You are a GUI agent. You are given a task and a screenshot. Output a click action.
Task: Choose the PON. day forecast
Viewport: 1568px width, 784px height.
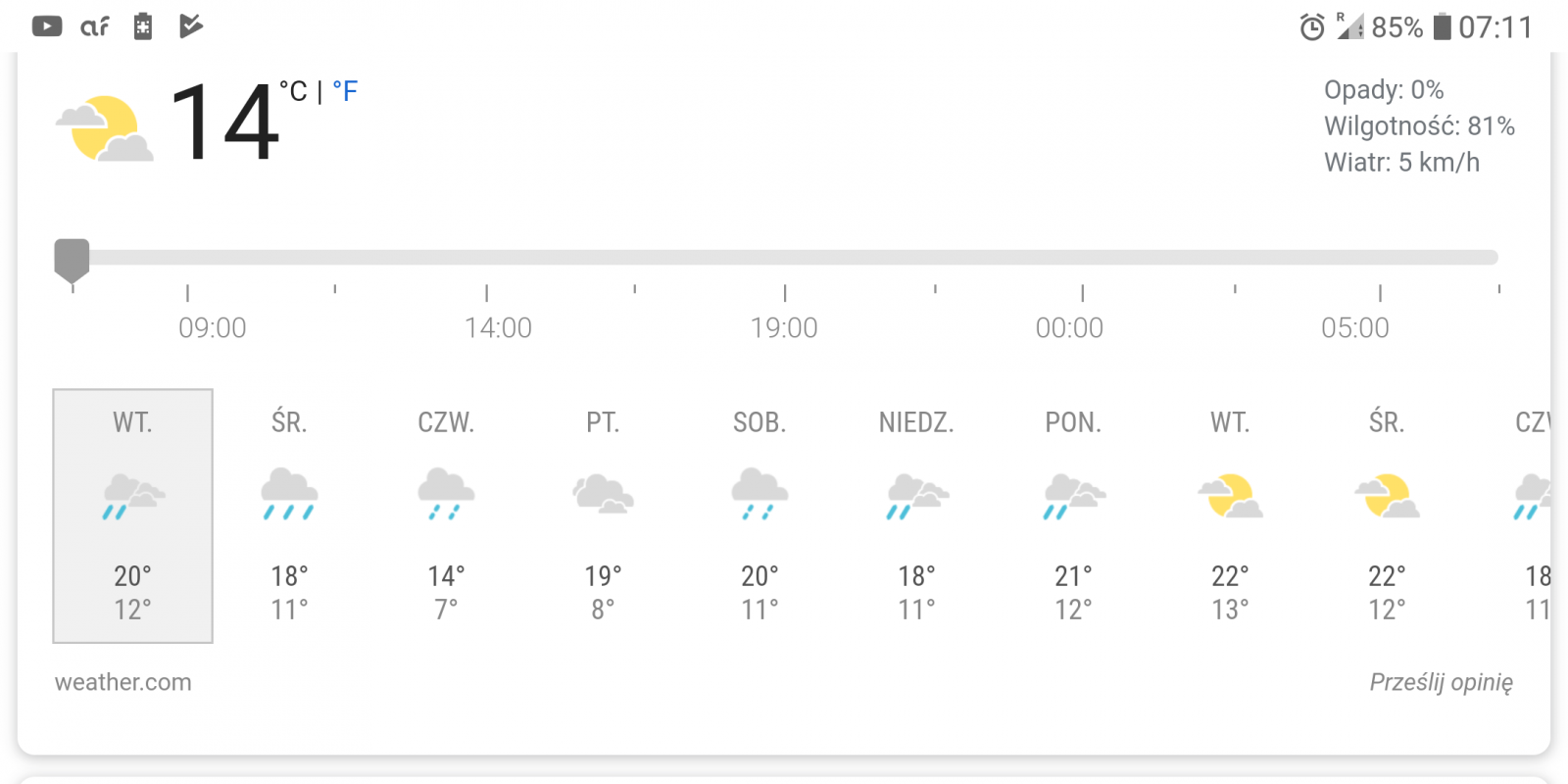[1073, 515]
